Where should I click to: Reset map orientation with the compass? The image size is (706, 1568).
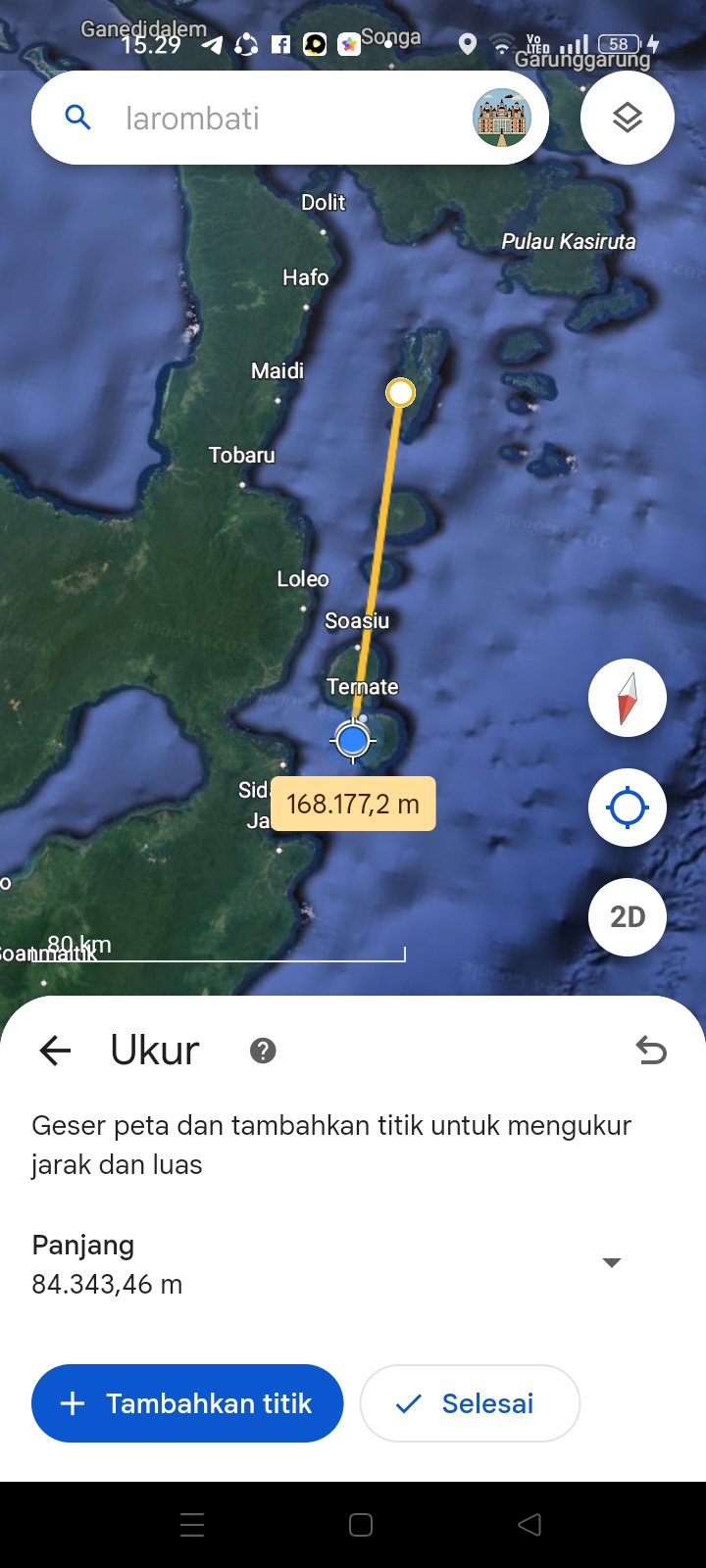click(x=628, y=698)
